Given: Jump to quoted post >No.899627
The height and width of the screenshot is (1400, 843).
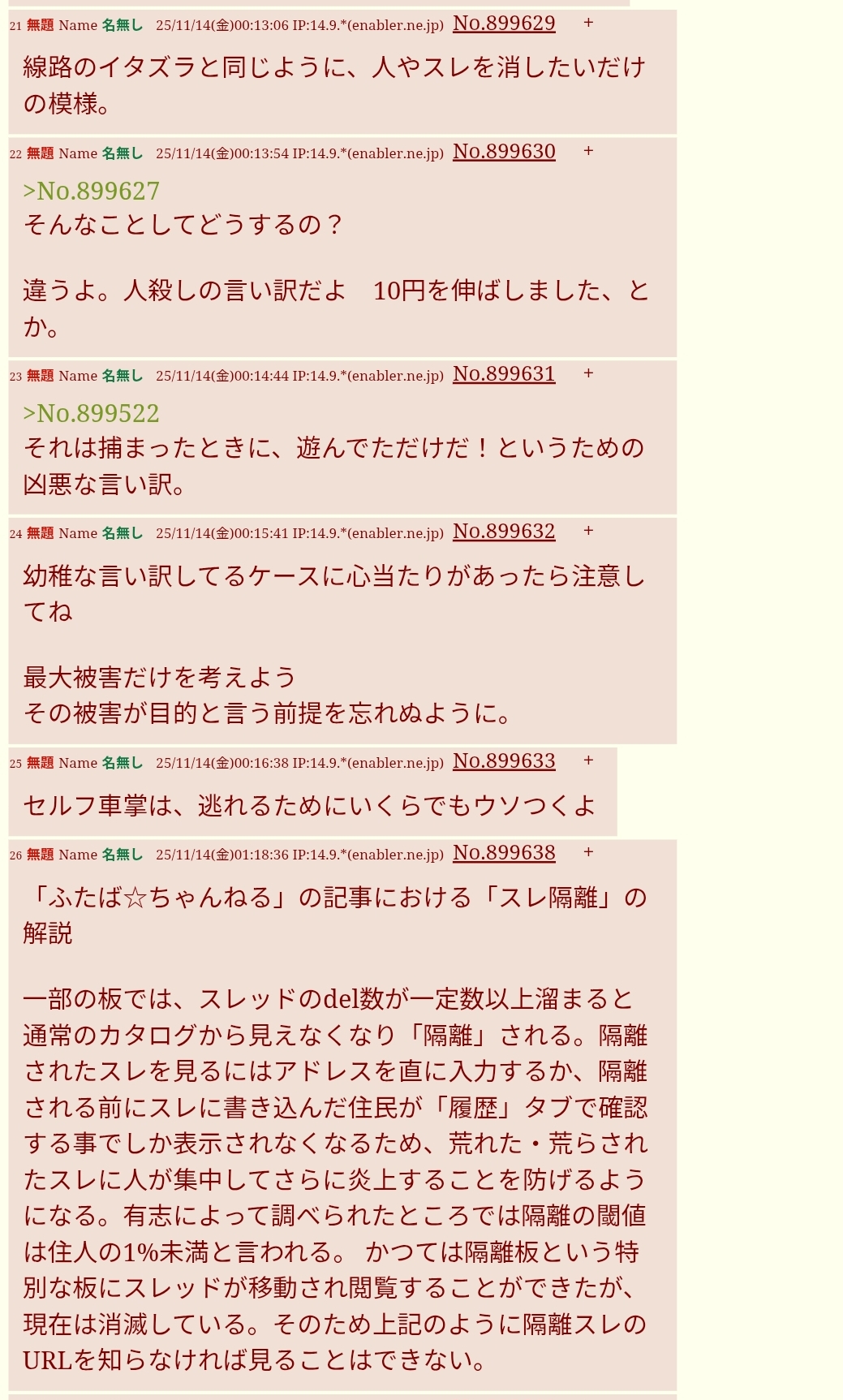Looking at the screenshot, I should coord(92,192).
